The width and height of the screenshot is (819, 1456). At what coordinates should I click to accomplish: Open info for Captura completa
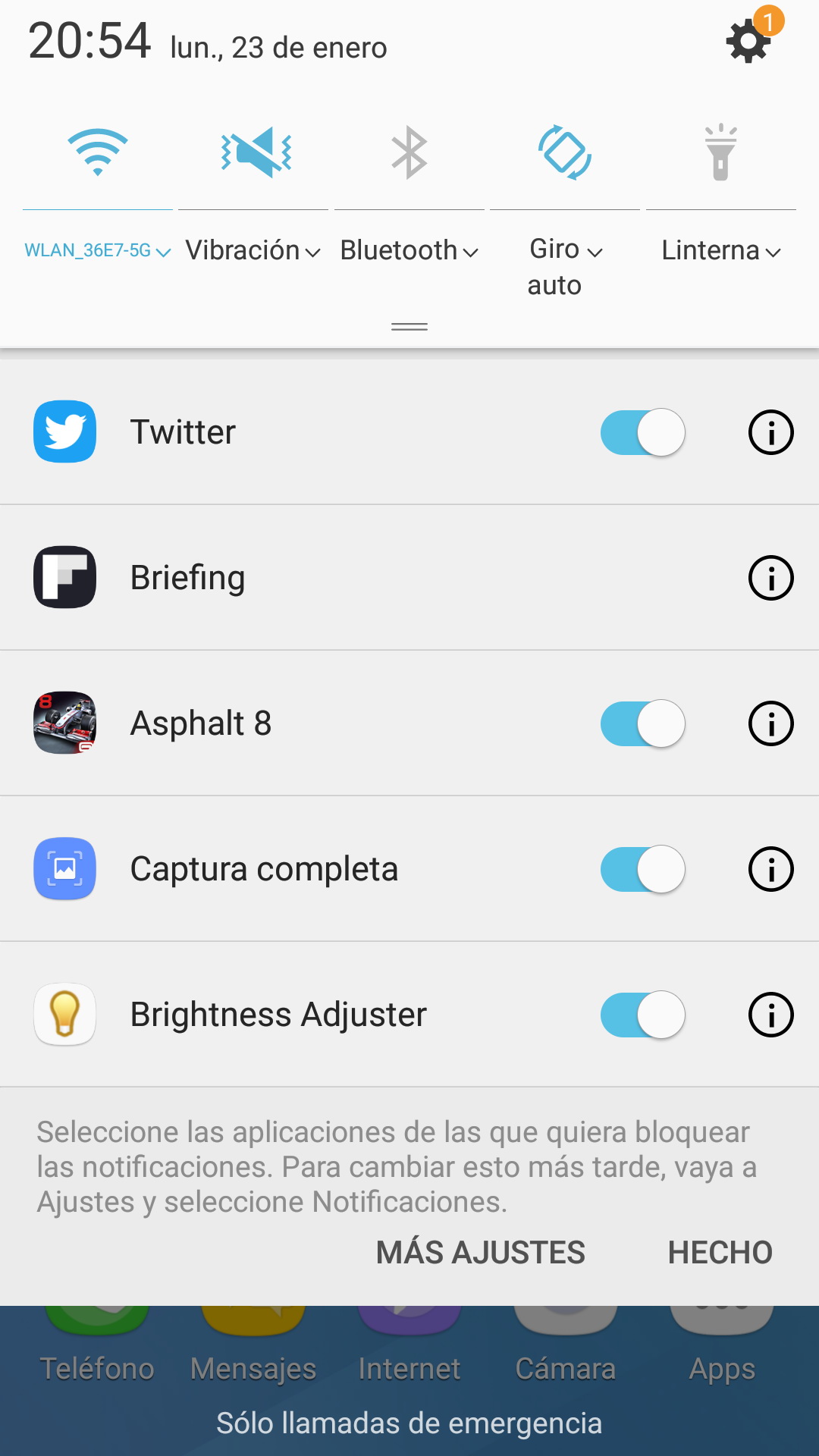(x=770, y=869)
